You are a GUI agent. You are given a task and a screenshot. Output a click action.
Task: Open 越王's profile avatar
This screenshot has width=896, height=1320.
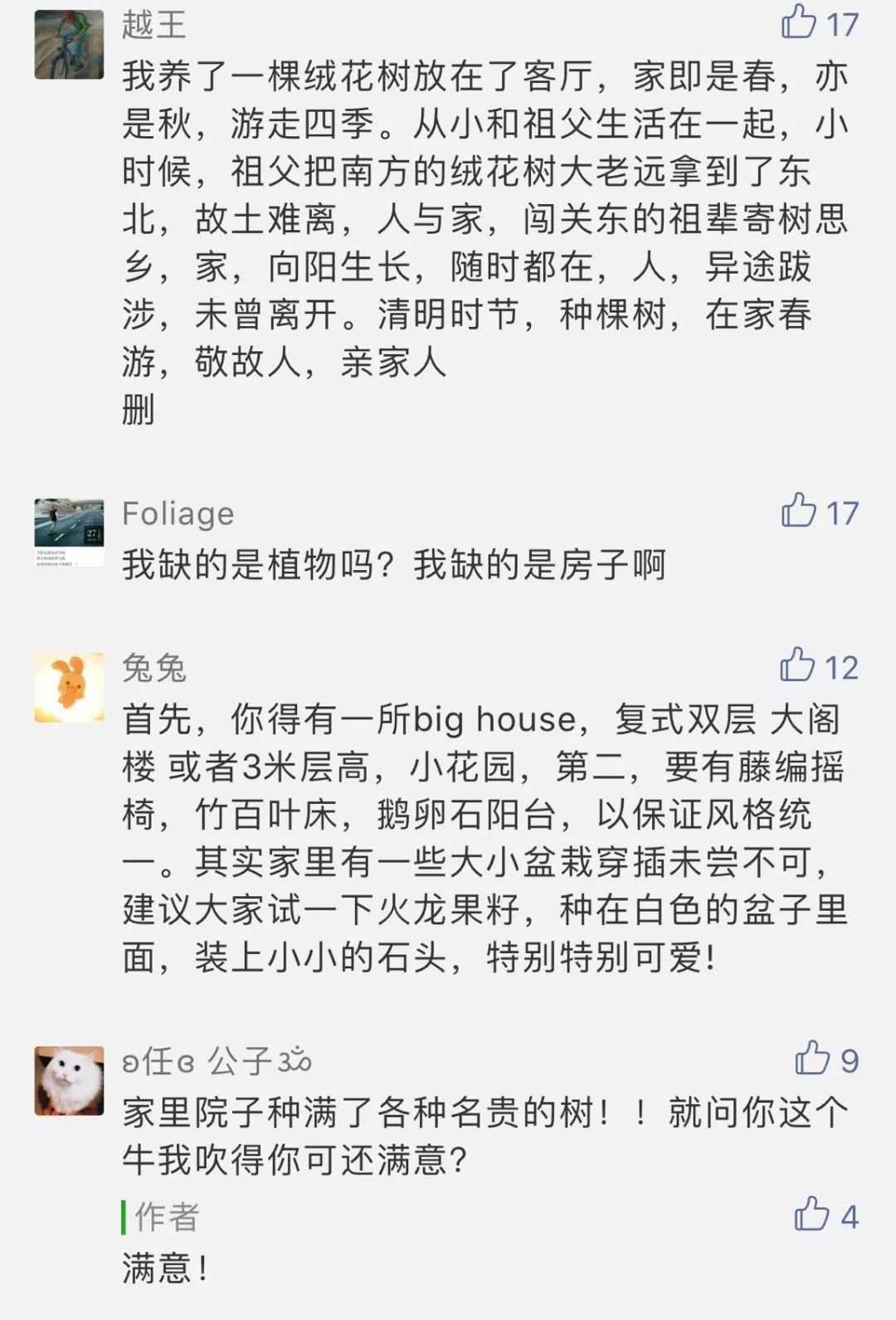tap(69, 45)
